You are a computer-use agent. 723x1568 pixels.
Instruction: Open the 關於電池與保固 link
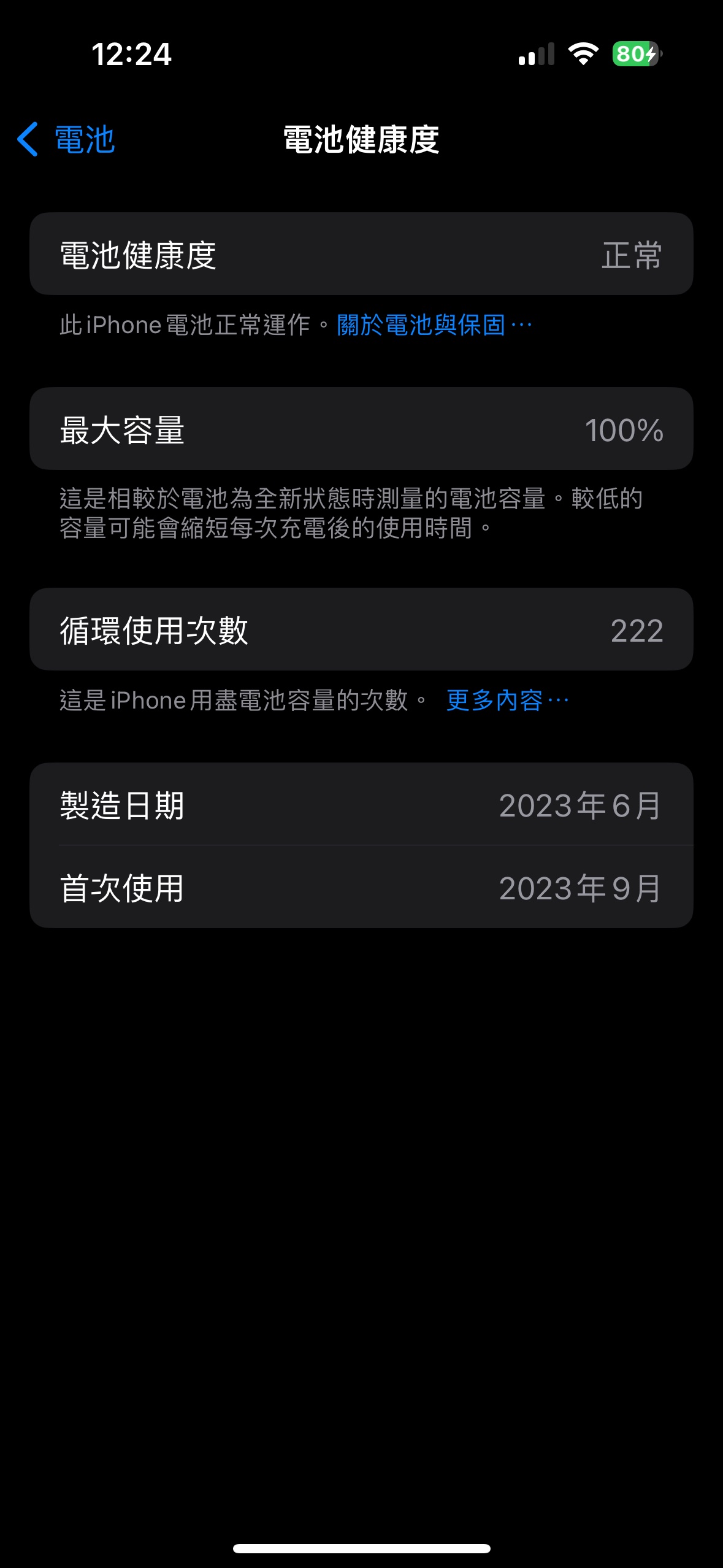coord(433,325)
